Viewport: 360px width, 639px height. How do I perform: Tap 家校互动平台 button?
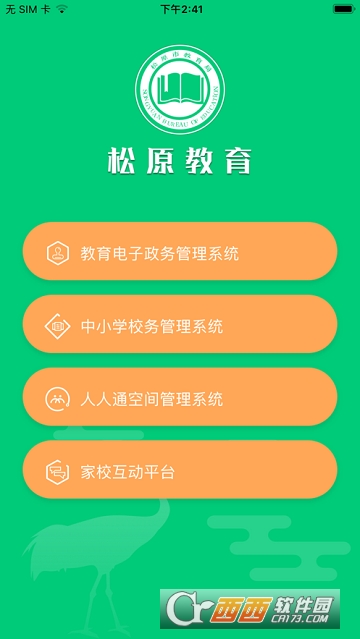tap(180, 469)
